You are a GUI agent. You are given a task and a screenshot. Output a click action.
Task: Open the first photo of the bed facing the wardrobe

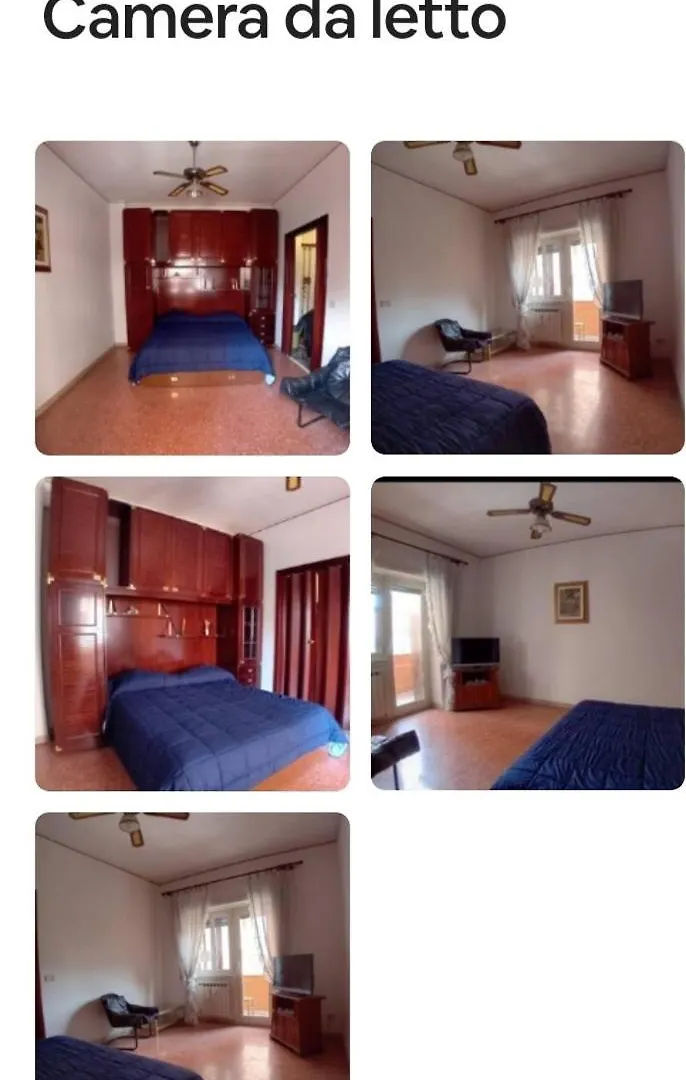click(x=192, y=298)
